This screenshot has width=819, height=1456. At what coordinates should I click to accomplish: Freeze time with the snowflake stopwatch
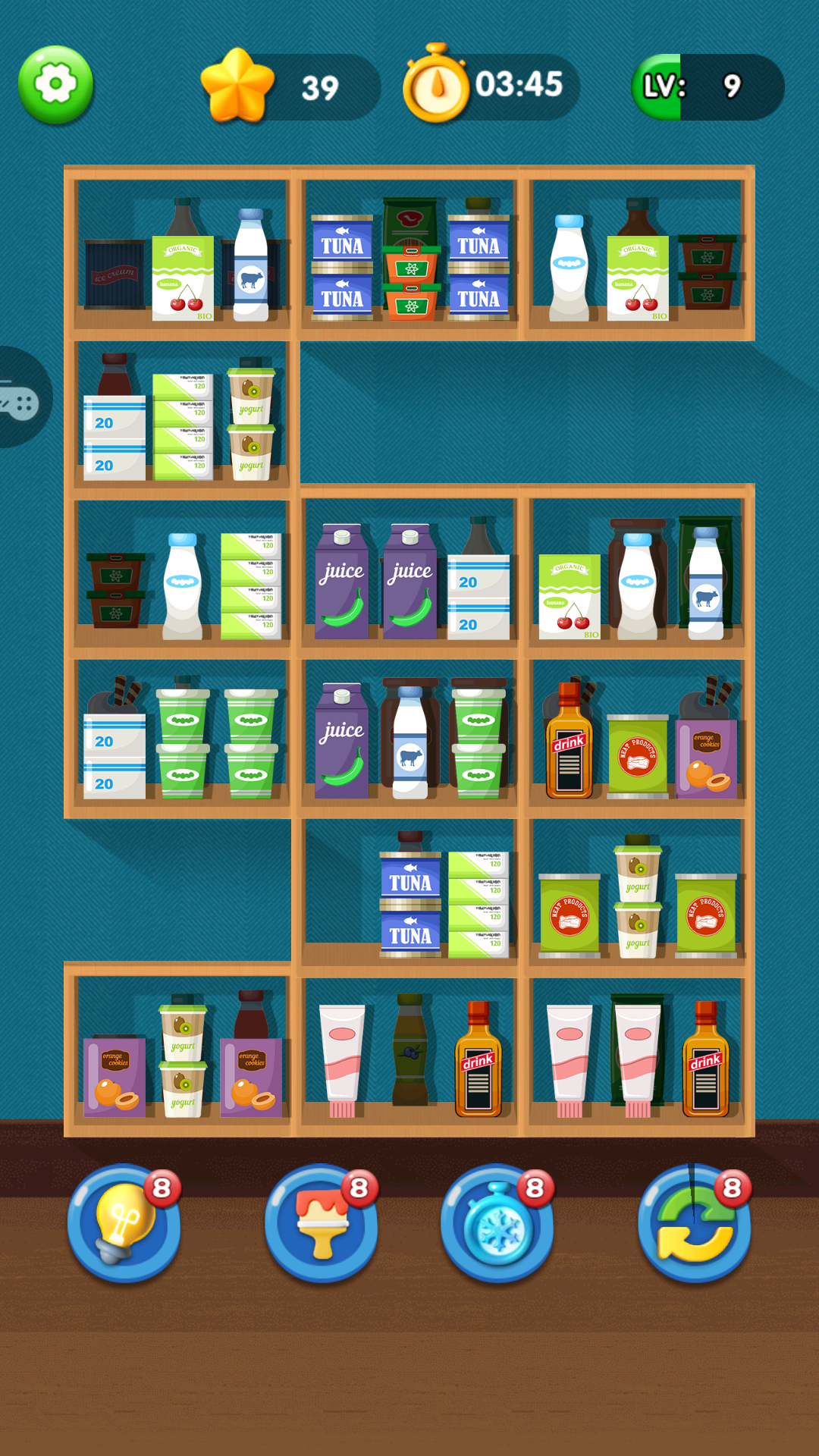[x=497, y=1222]
